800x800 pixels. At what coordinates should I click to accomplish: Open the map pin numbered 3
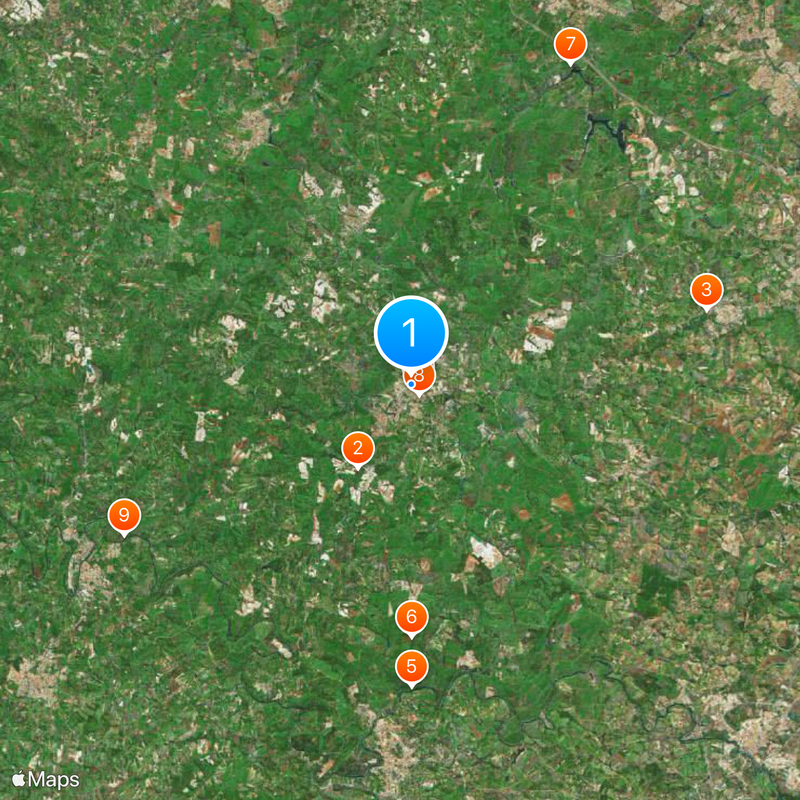coord(707,291)
